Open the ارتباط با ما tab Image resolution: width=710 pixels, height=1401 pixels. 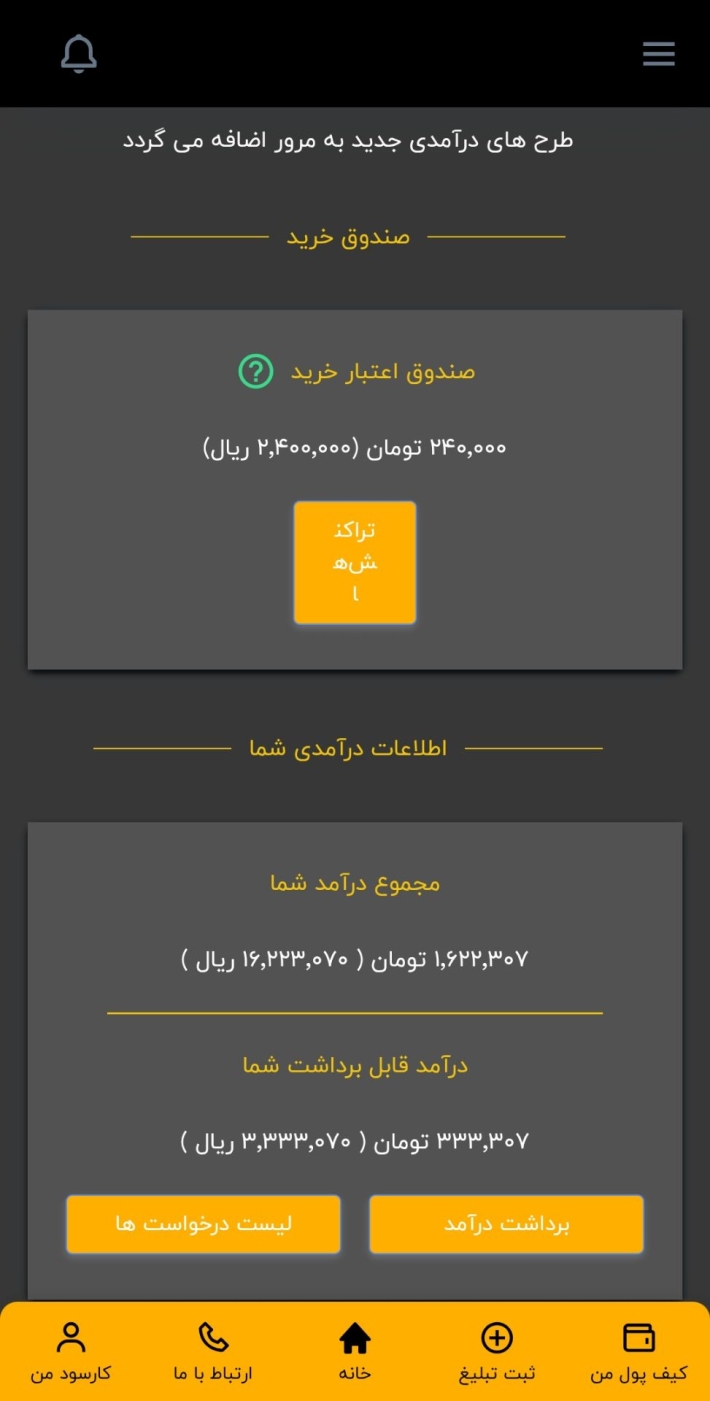(x=213, y=1351)
